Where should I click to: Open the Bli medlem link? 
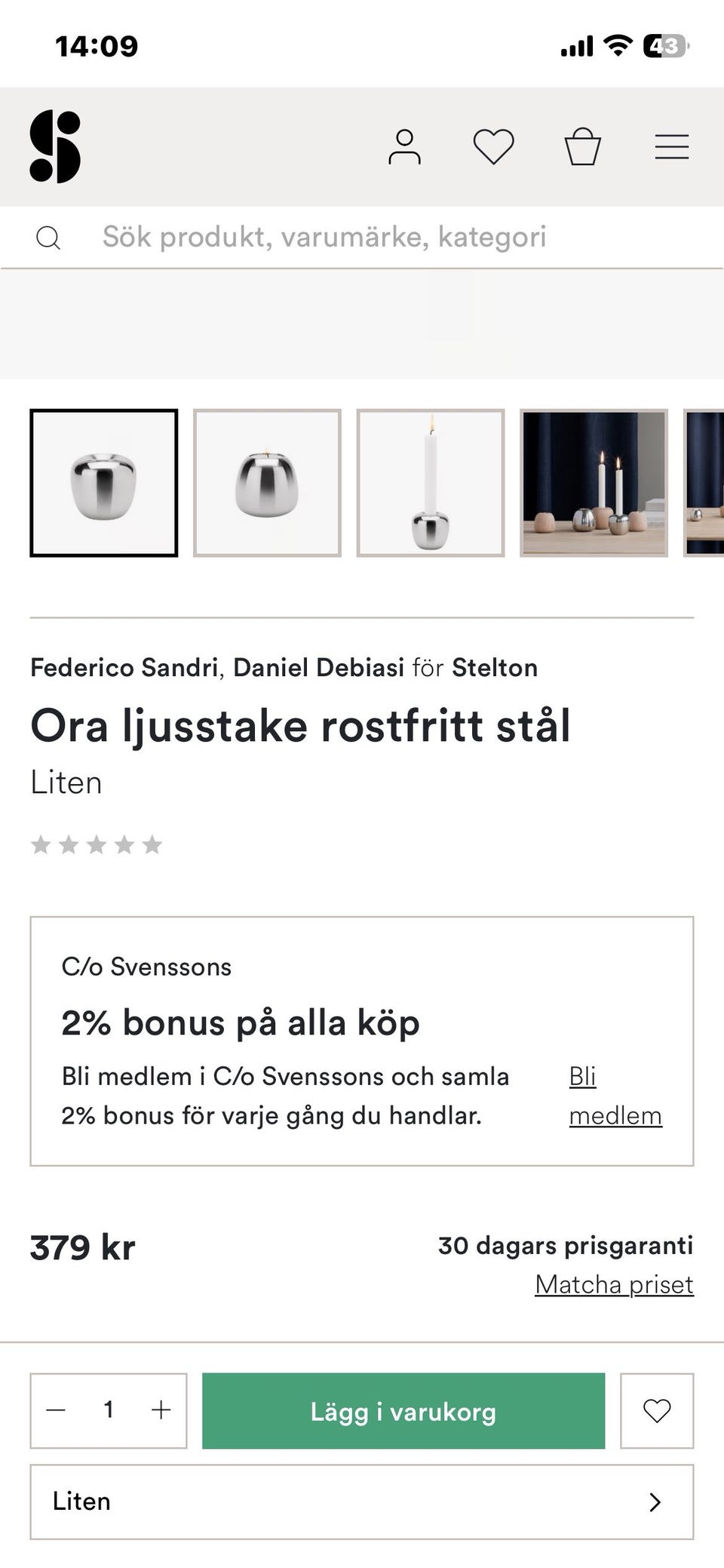614,1096
